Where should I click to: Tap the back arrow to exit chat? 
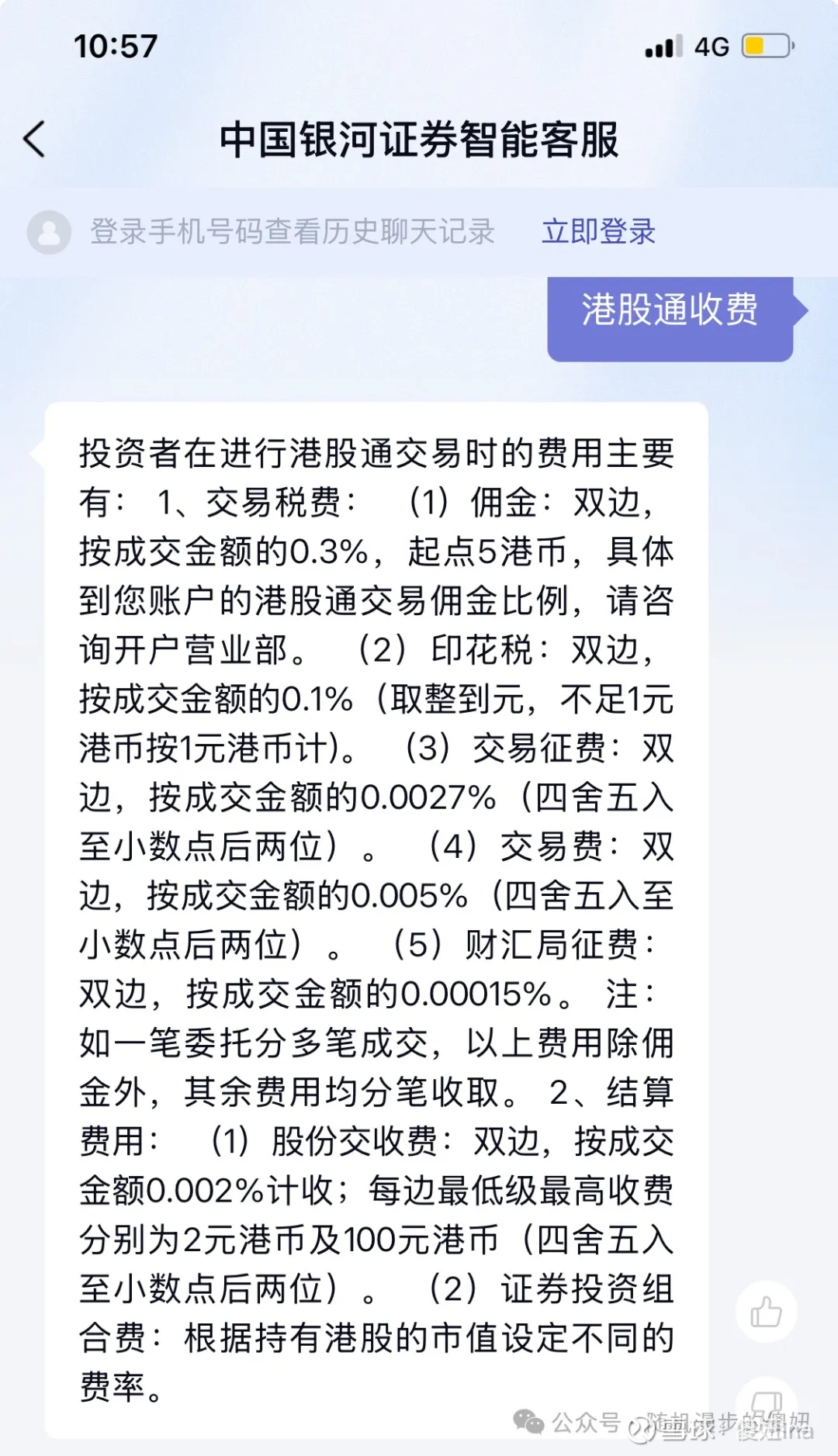coord(33,137)
